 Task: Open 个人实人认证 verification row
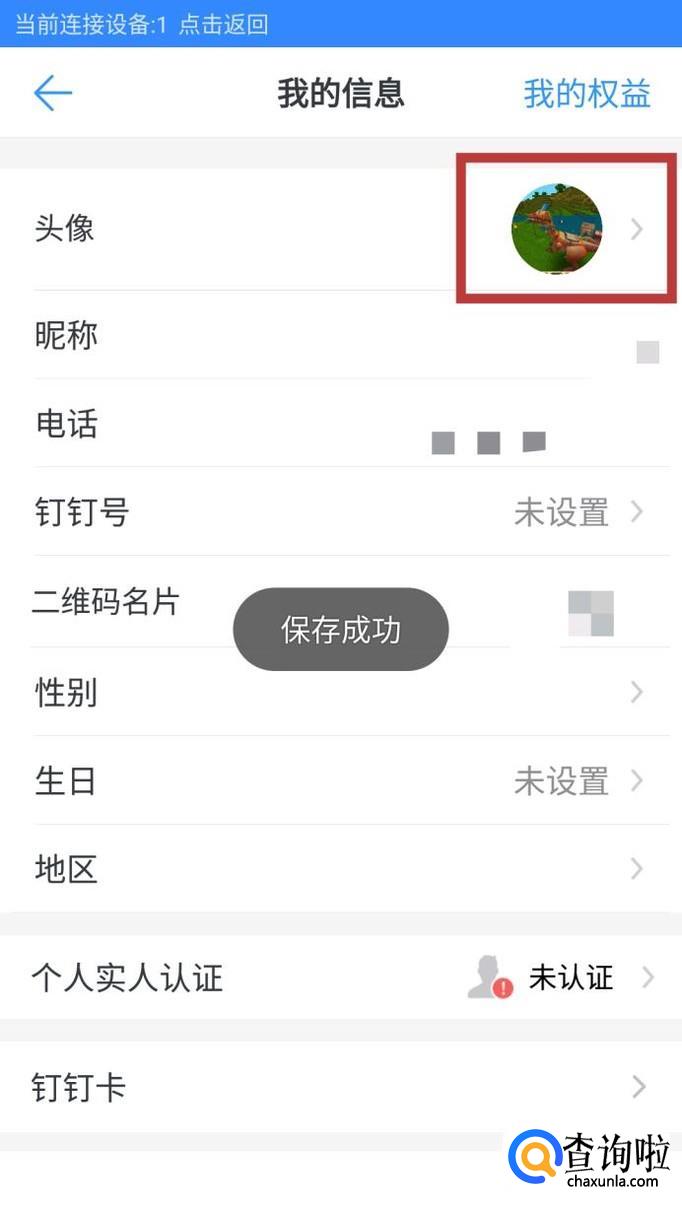pos(340,977)
